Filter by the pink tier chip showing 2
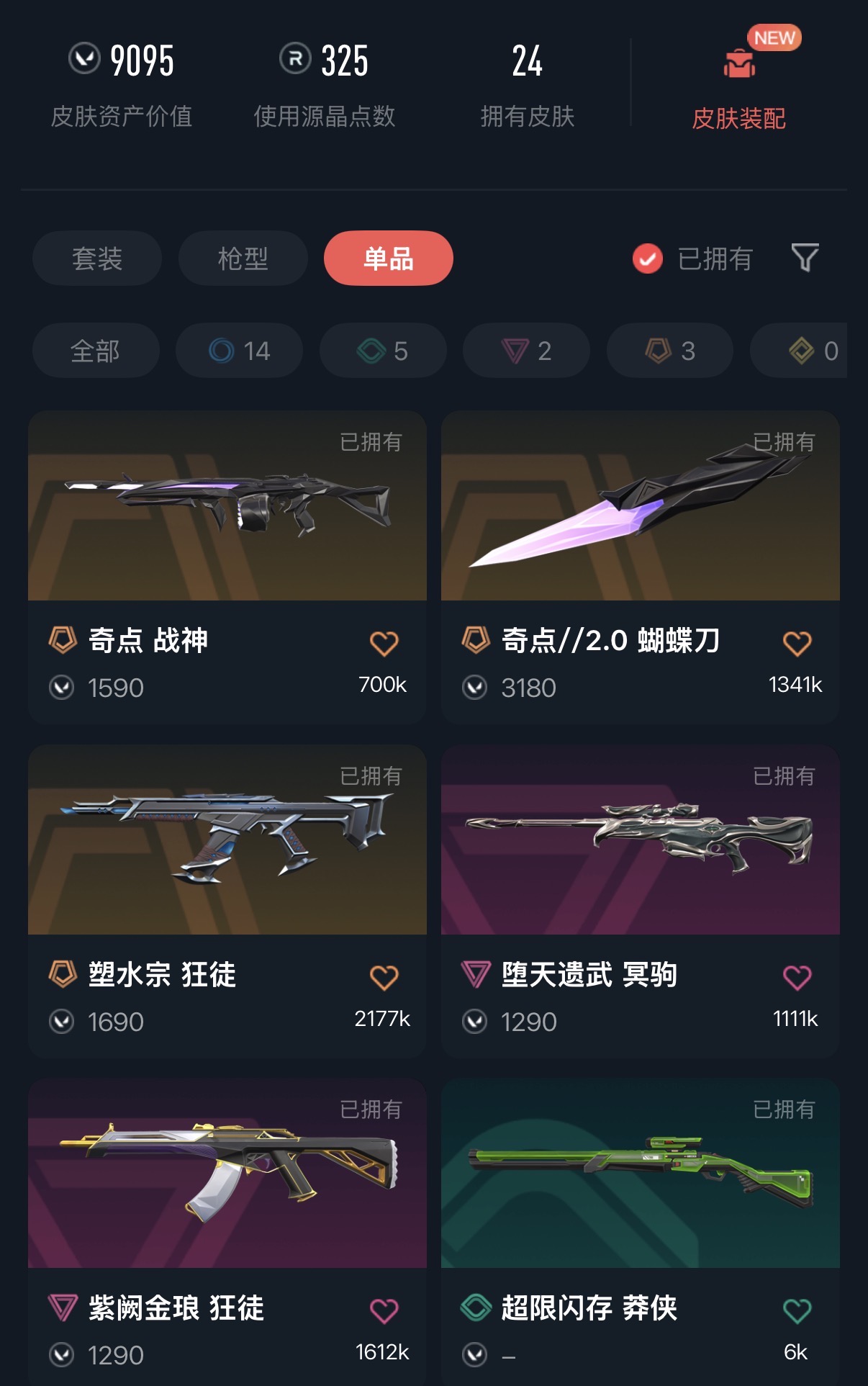The height and width of the screenshot is (1386, 868). (526, 351)
